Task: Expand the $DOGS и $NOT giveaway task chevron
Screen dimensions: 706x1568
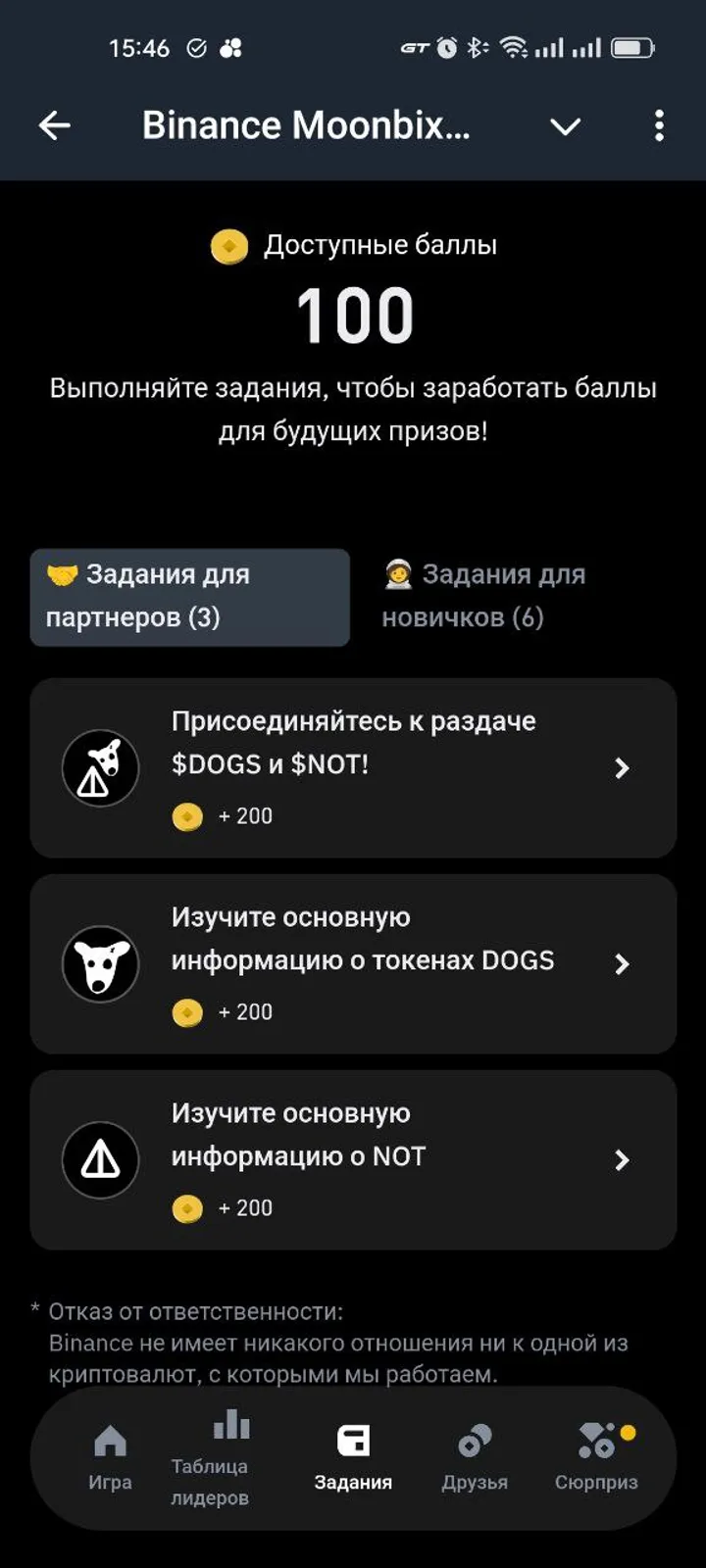Action: coord(622,768)
